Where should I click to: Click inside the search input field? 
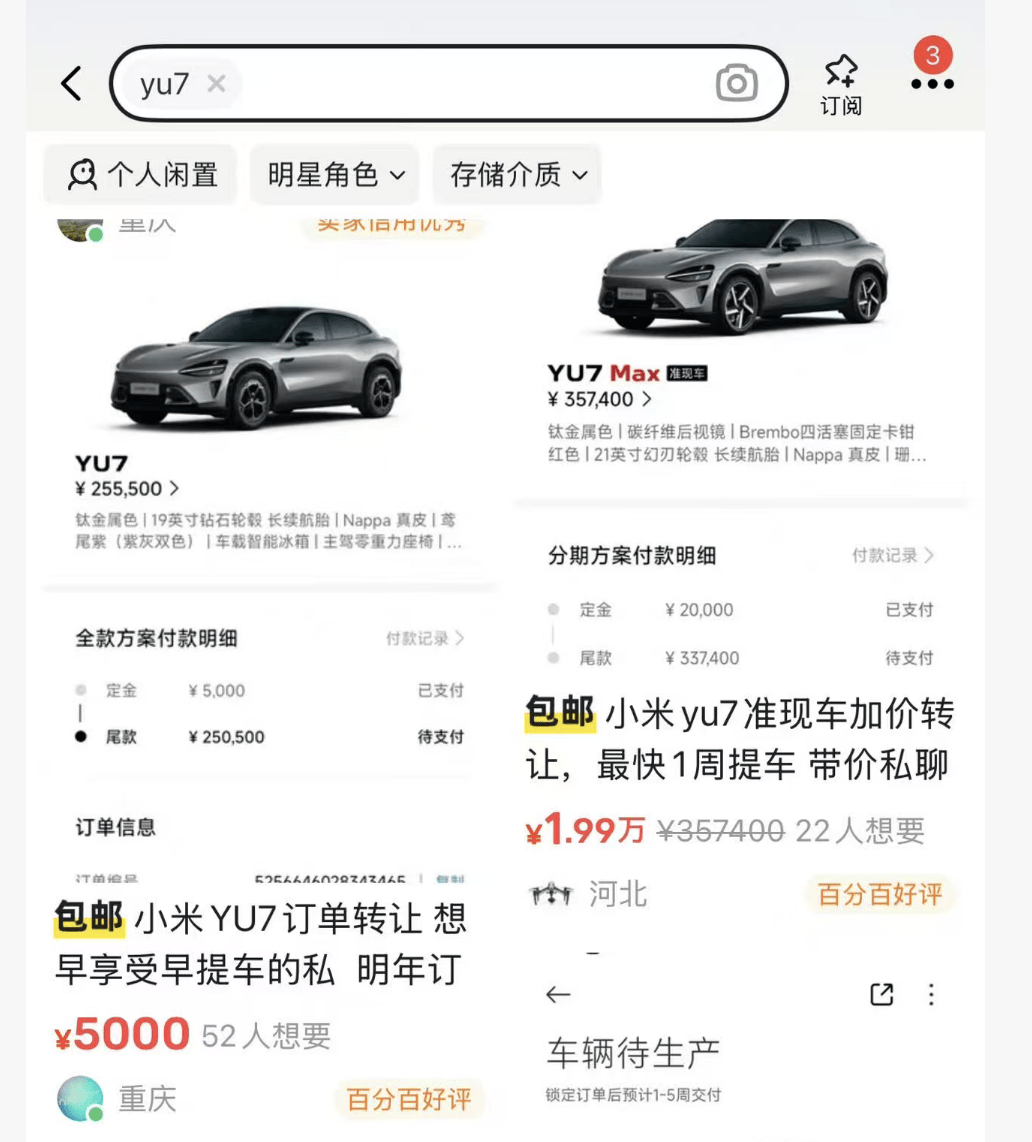click(x=450, y=84)
